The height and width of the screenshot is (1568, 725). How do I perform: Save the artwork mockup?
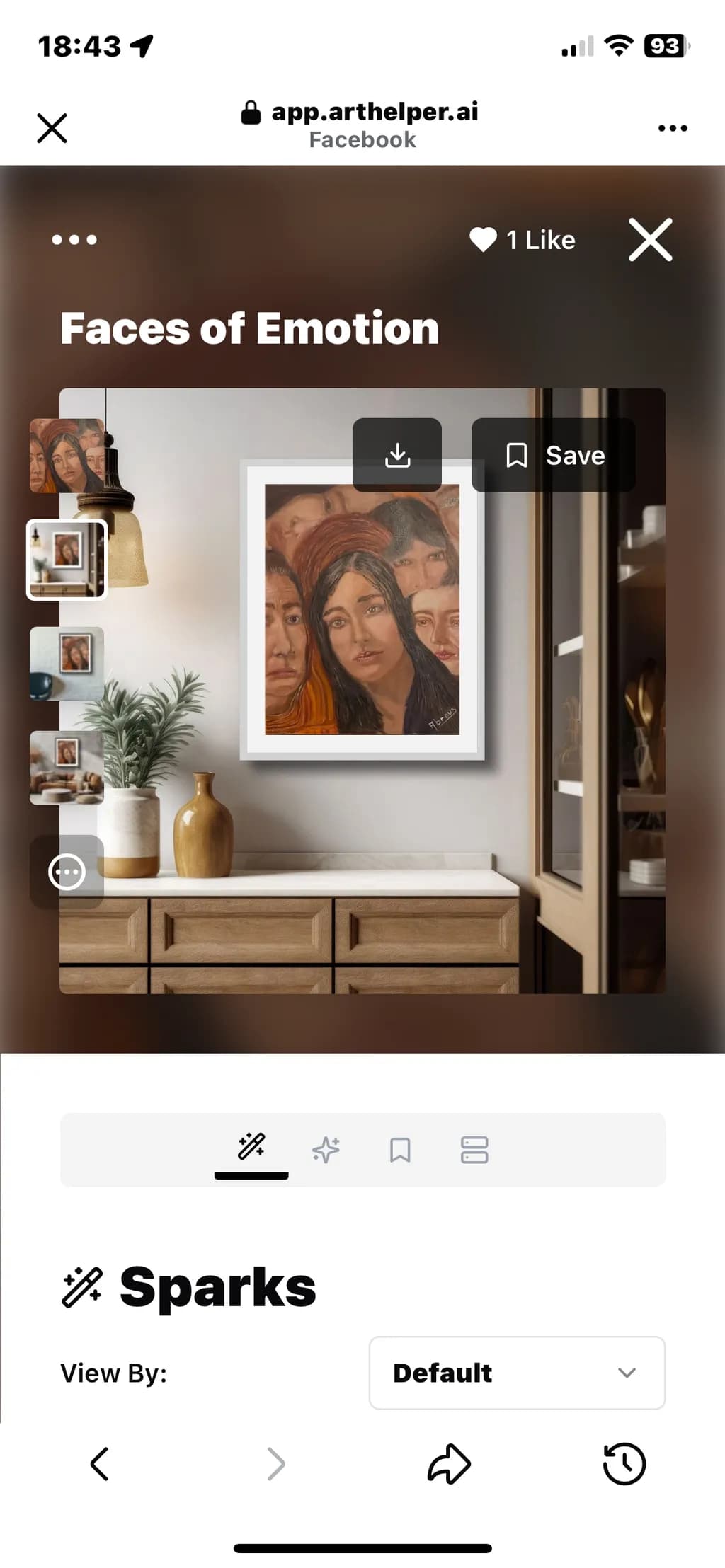554,455
